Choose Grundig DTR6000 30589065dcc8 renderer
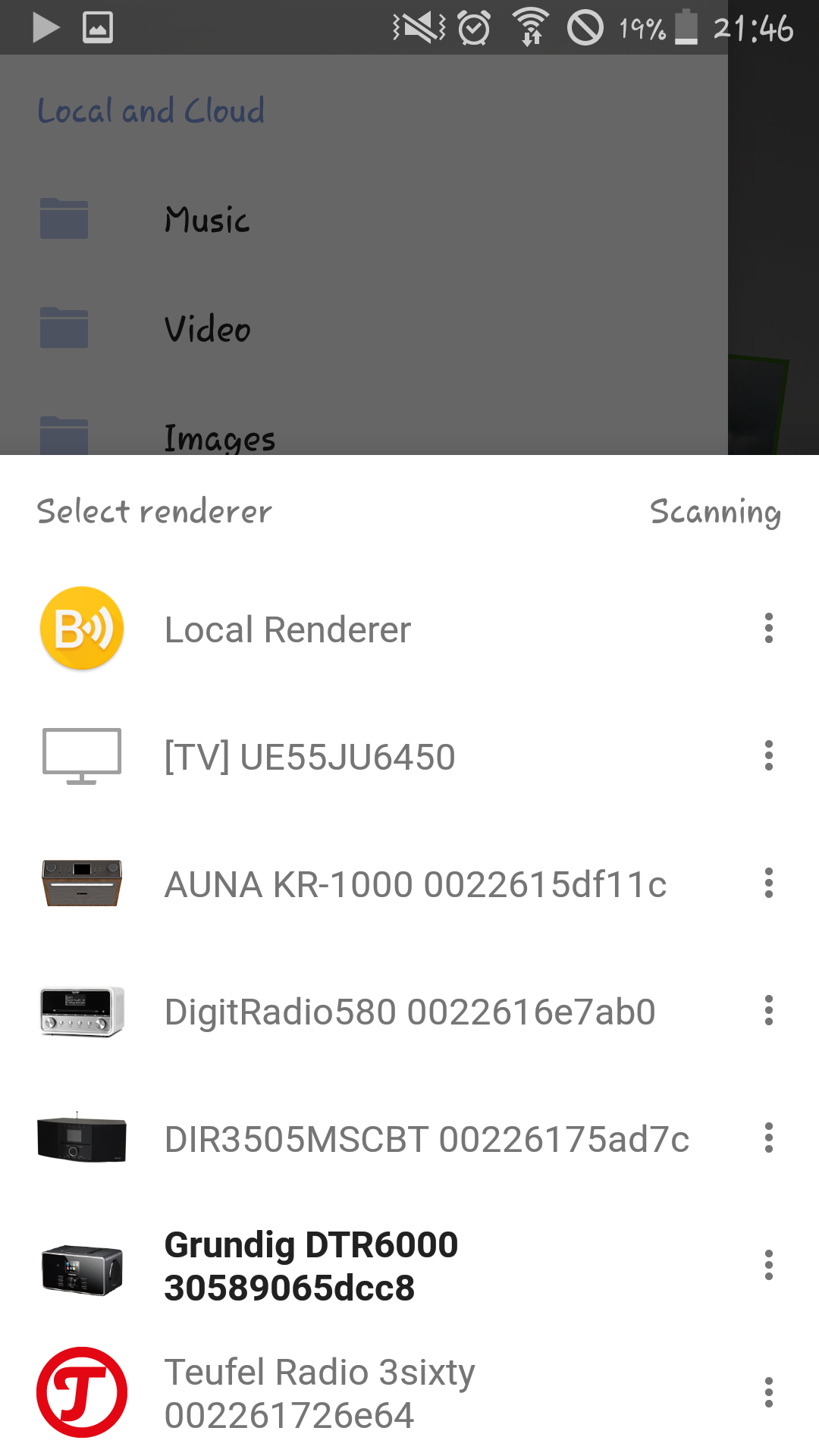Image resolution: width=819 pixels, height=1456 pixels. click(x=311, y=1266)
